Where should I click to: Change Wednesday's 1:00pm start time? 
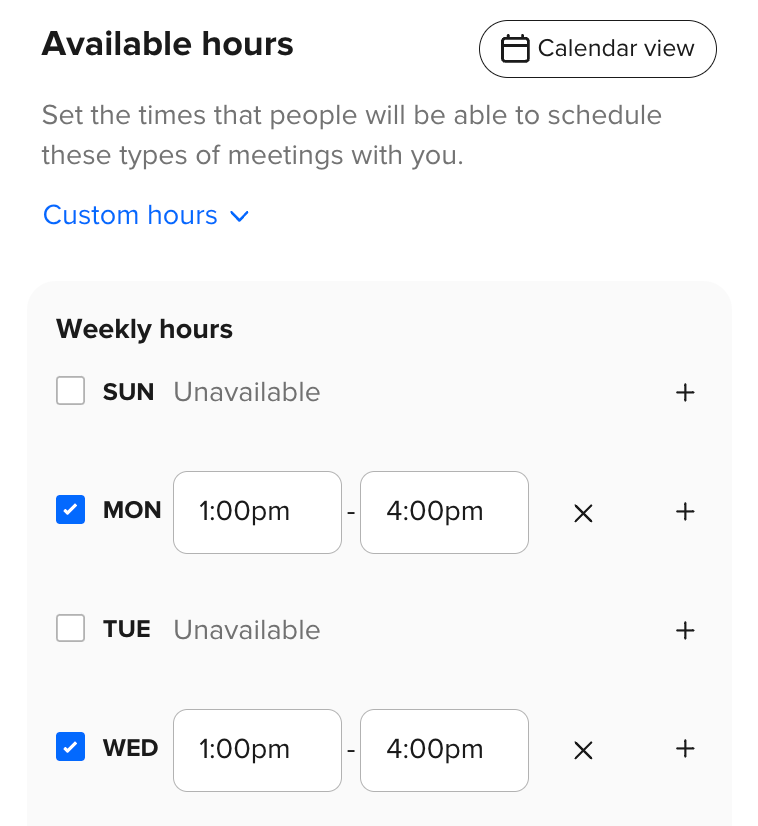coord(257,750)
